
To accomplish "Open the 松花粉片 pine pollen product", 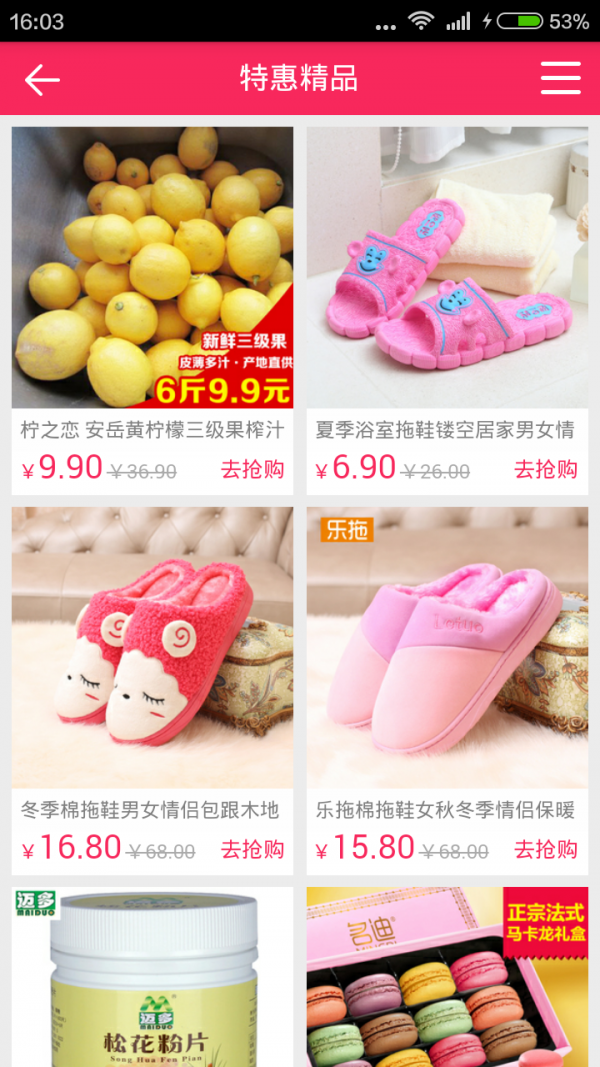I will click(x=152, y=977).
